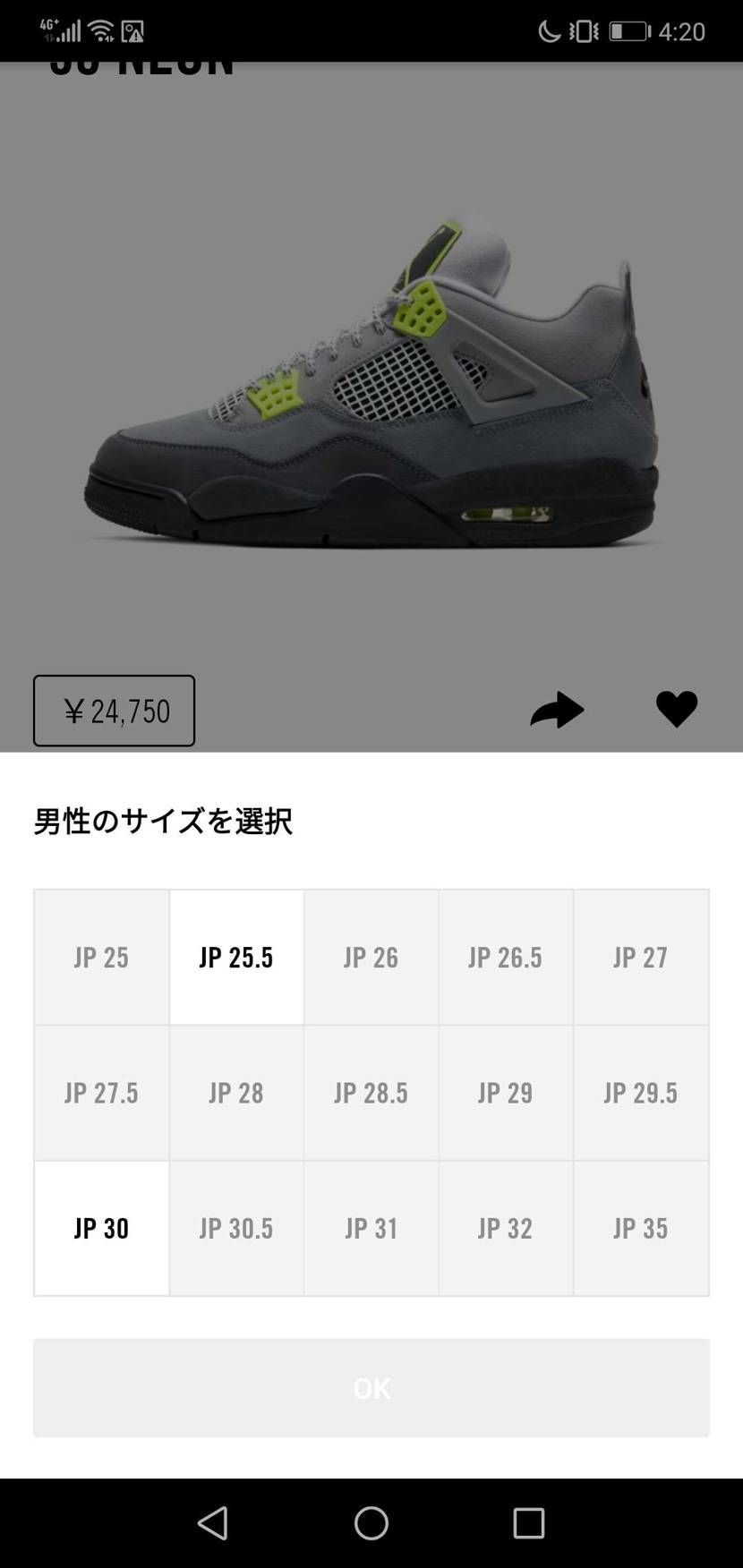This screenshot has width=743, height=1568.
Task: Choose size JP 32
Action: [506, 1228]
